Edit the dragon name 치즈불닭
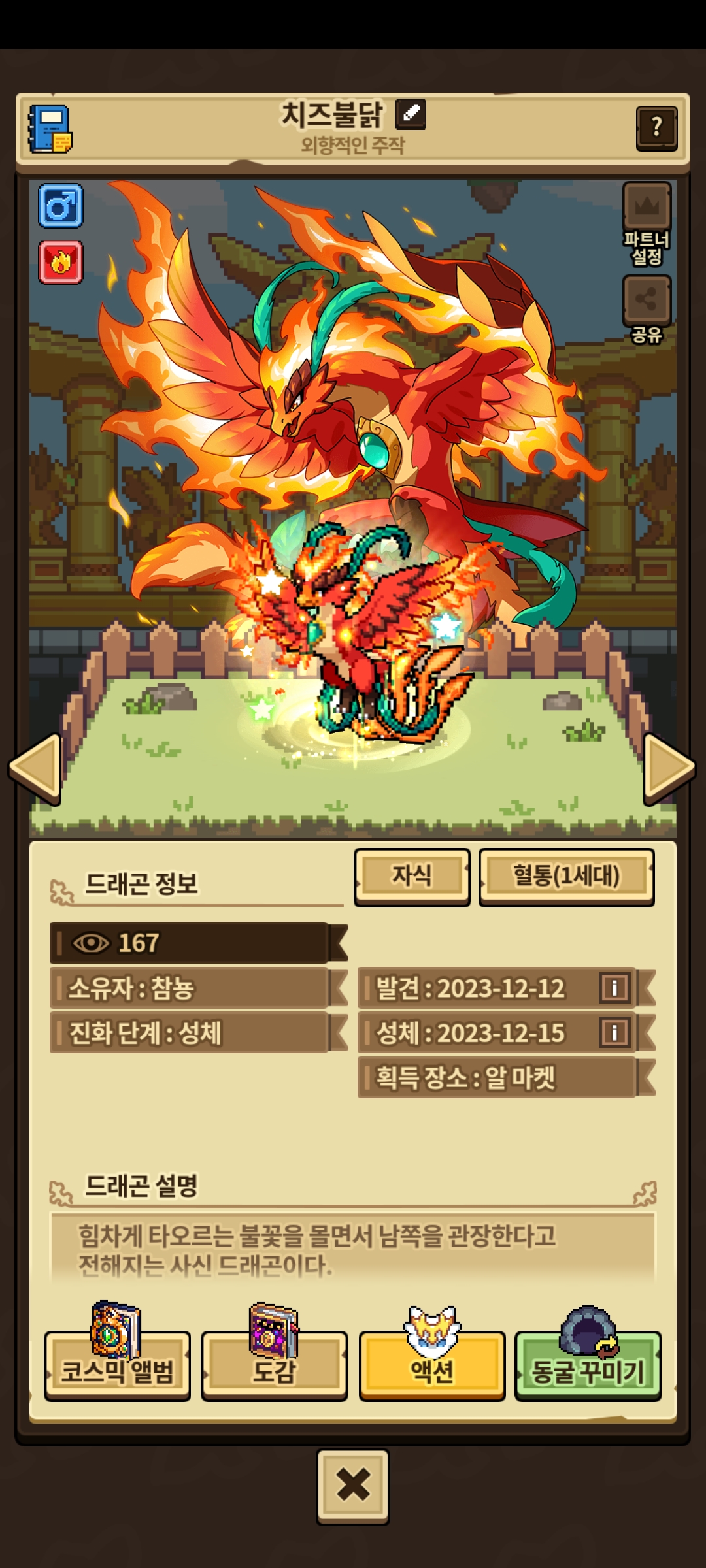The width and height of the screenshot is (706, 1568). 411,114
